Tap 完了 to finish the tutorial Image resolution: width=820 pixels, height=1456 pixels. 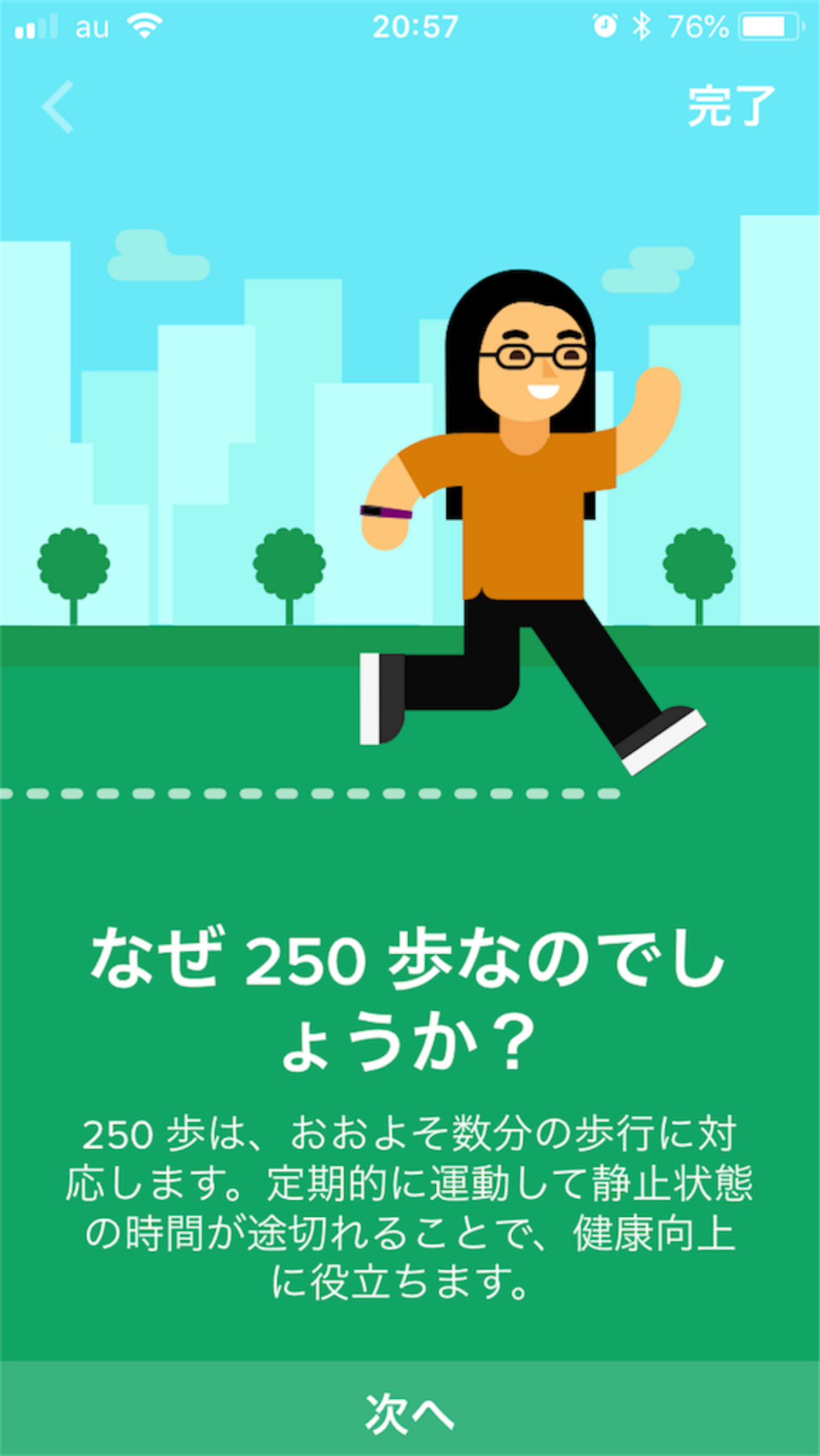click(x=730, y=106)
